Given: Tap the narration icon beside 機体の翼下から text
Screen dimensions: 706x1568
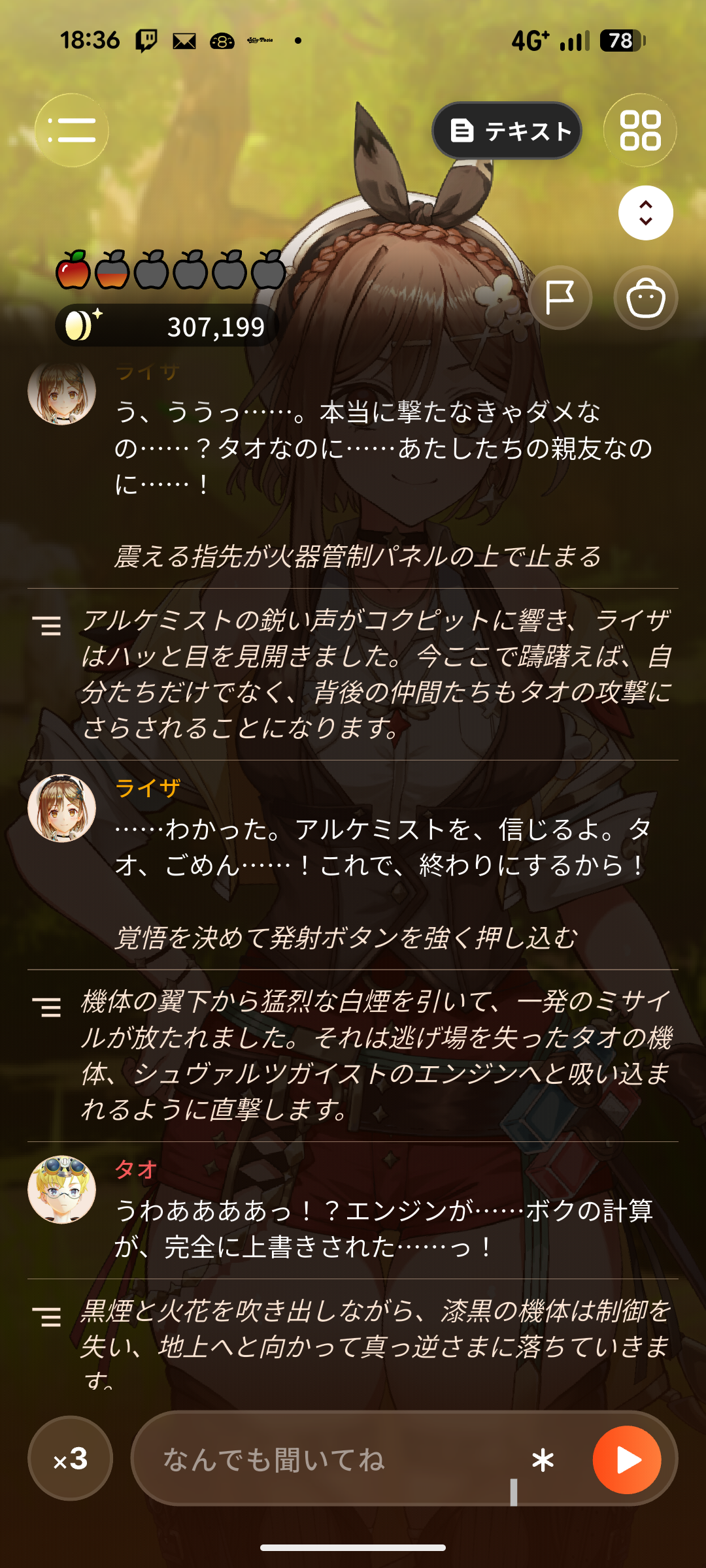Looking at the screenshot, I should [x=47, y=1007].
